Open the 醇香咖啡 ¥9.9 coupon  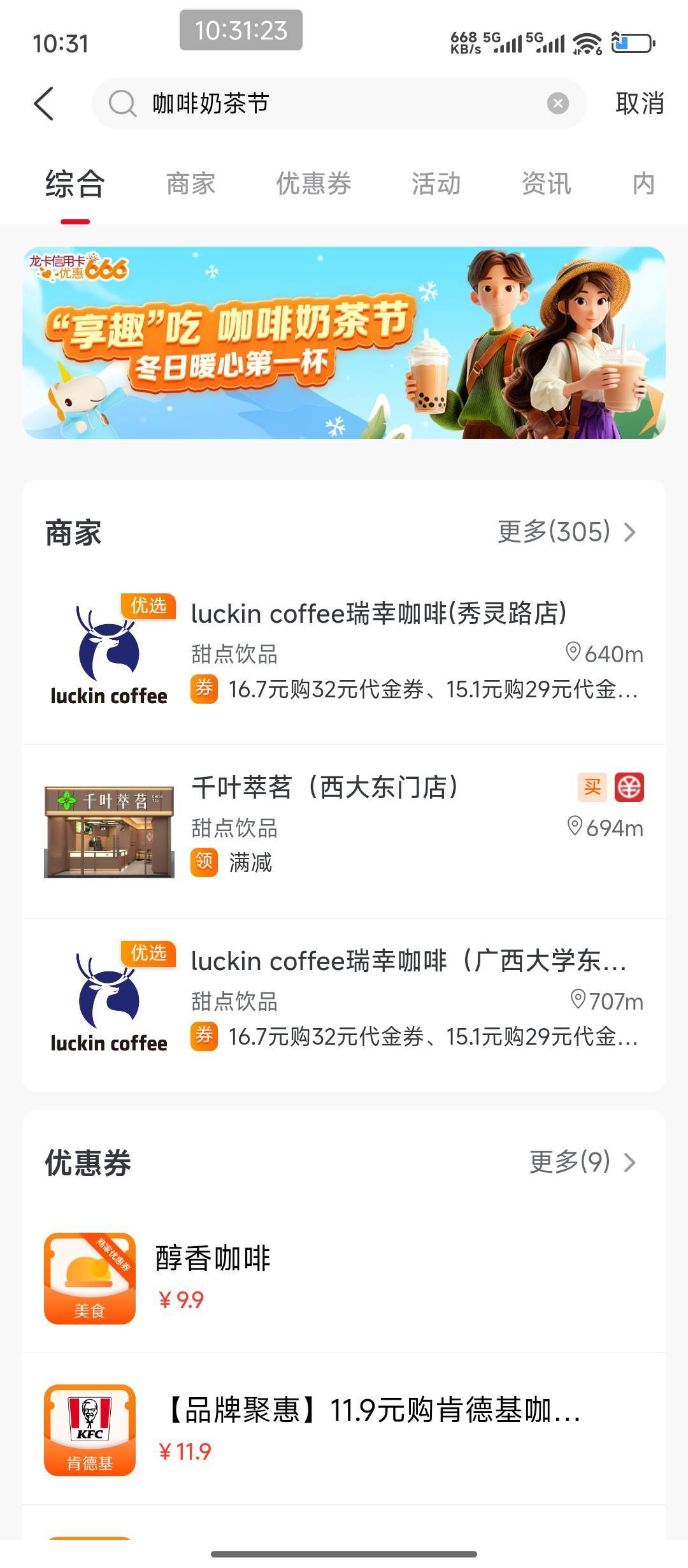point(344,1278)
